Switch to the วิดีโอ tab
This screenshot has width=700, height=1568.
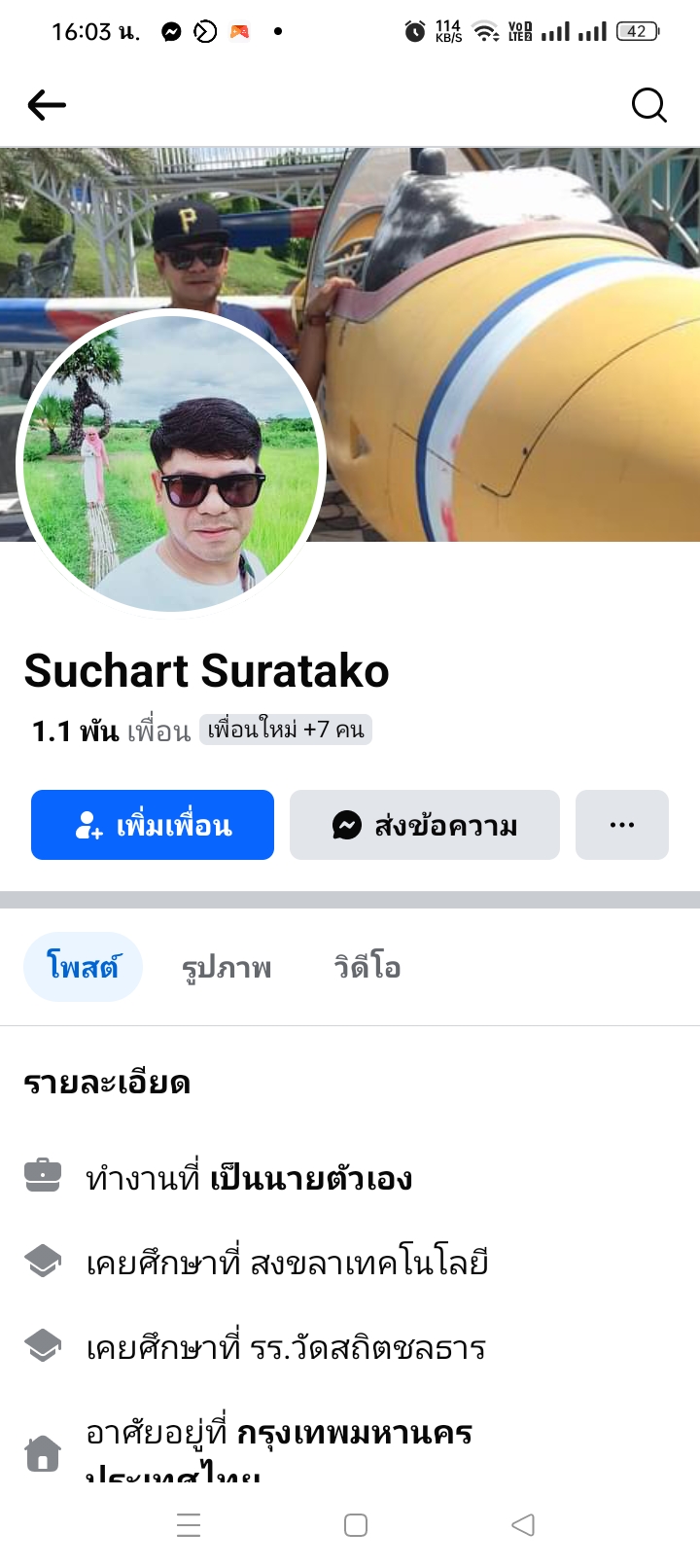click(x=367, y=967)
